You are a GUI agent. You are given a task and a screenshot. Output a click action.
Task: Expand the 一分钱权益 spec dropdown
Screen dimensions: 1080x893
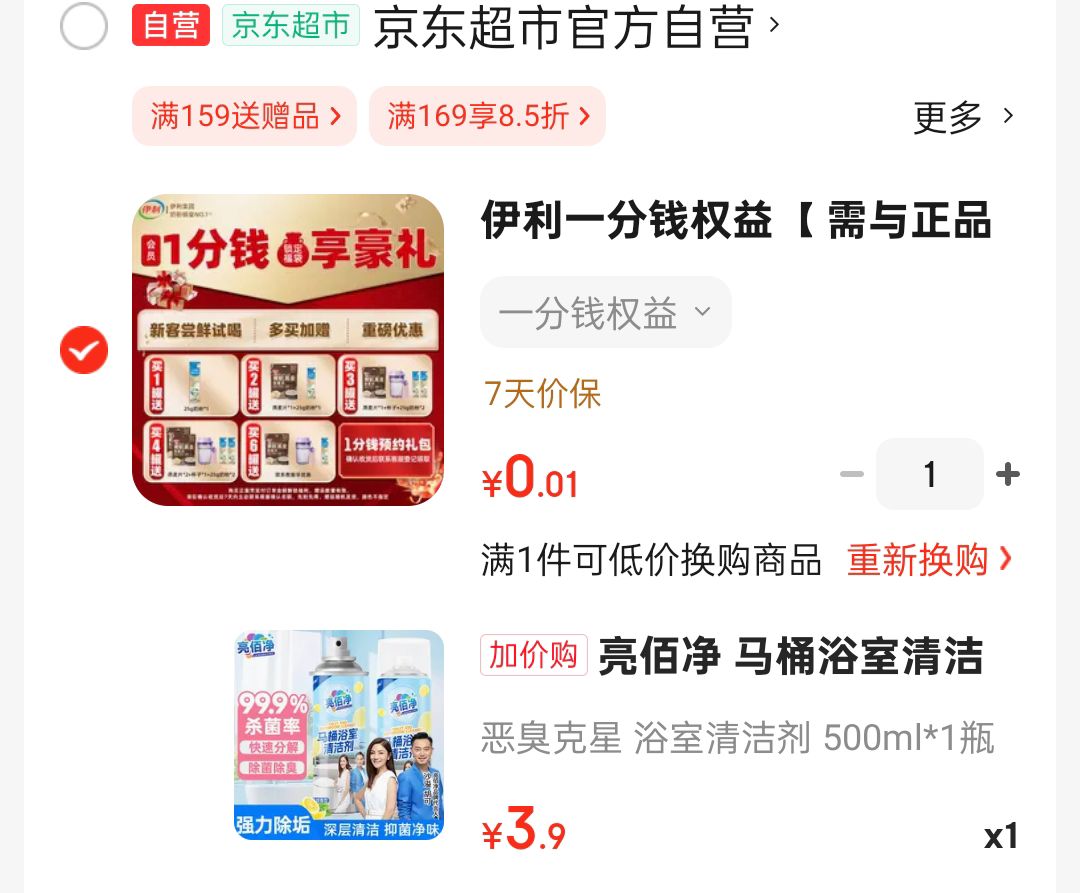pyautogui.click(x=605, y=313)
